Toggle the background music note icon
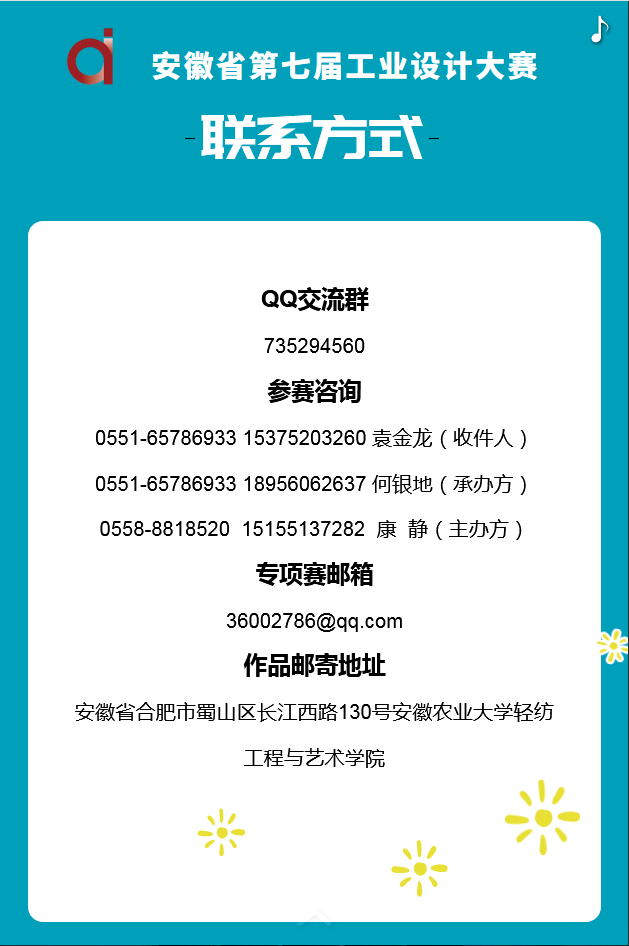The image size is (629, 946). tap(599, 30)
